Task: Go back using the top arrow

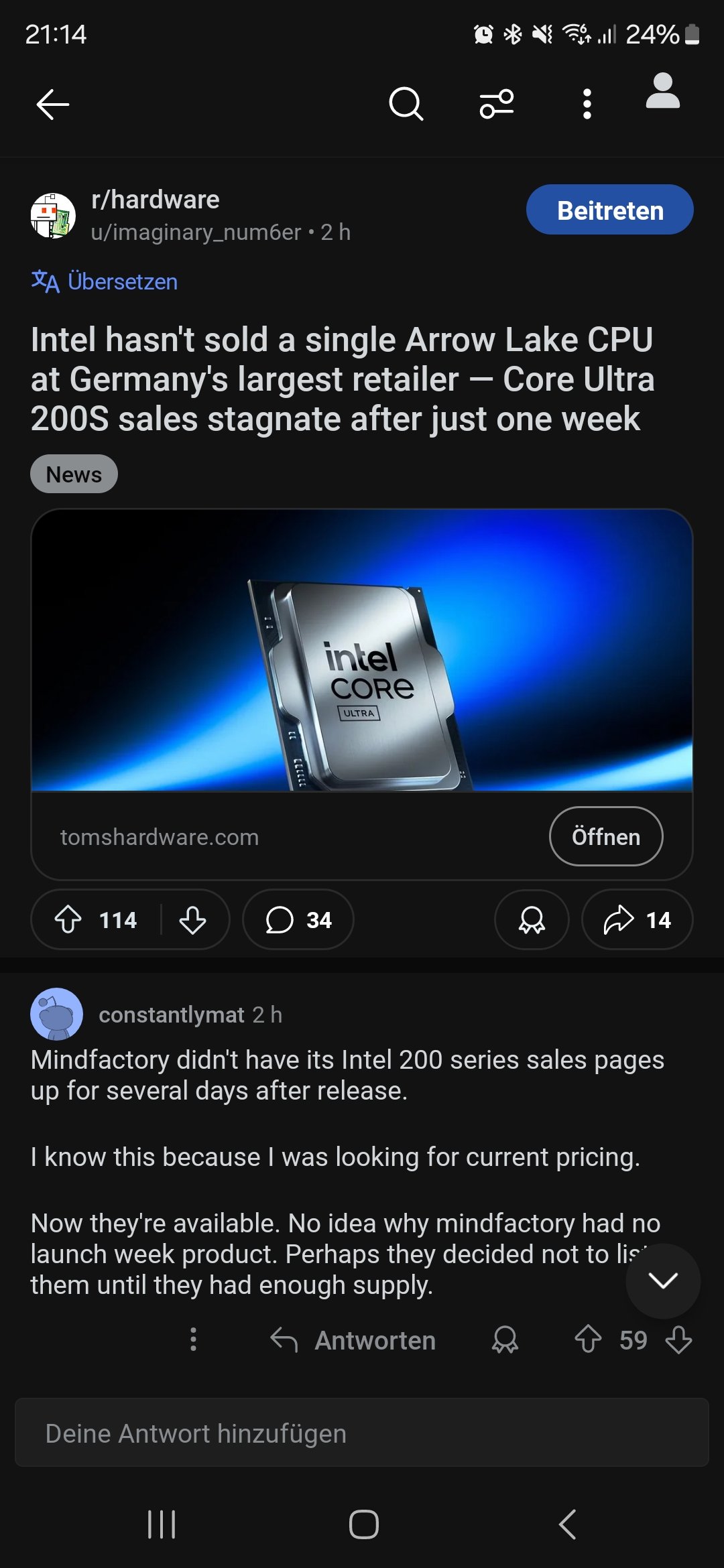Action: click(52, 105)
